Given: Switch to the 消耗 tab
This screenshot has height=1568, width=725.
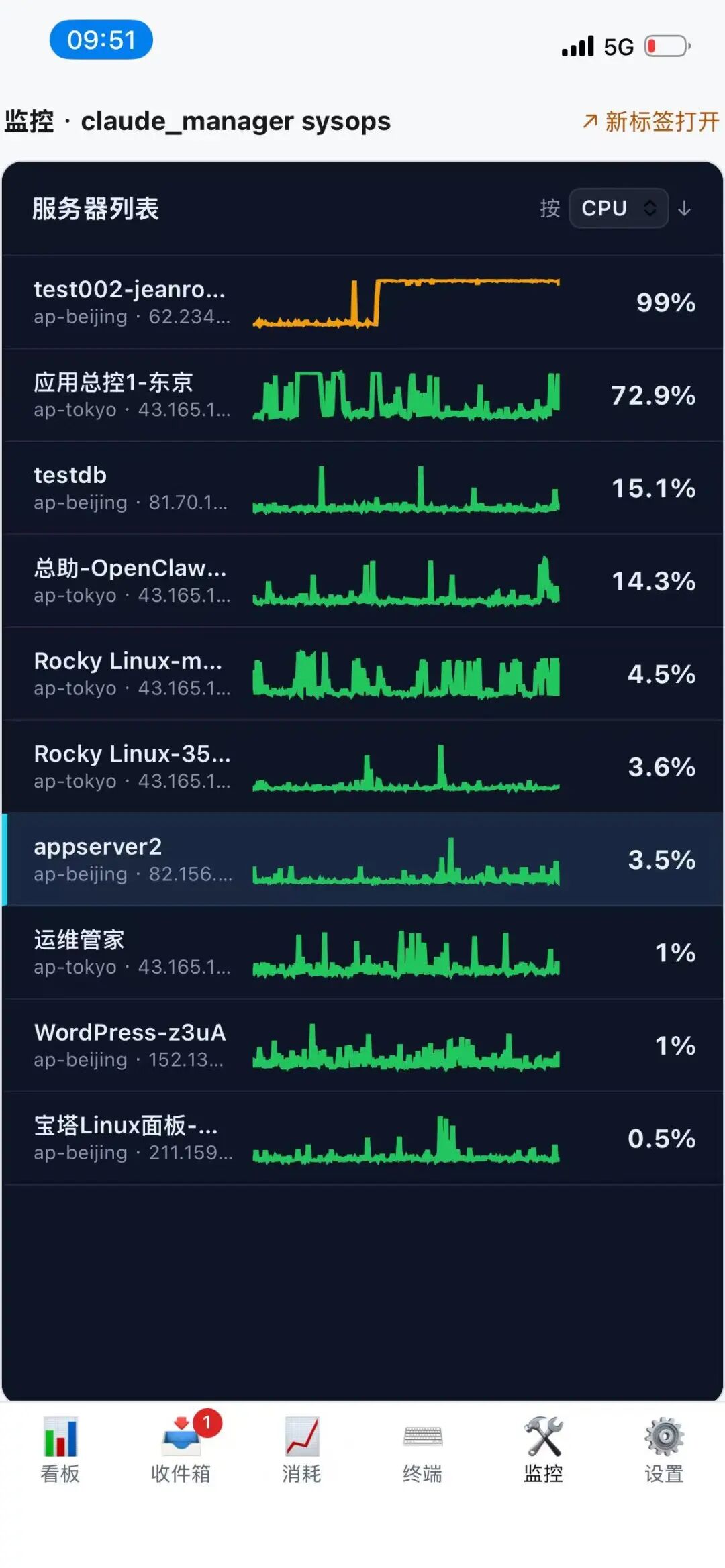Looking at the screenshot, I should pyautogui.click(x=302, y=1449).
